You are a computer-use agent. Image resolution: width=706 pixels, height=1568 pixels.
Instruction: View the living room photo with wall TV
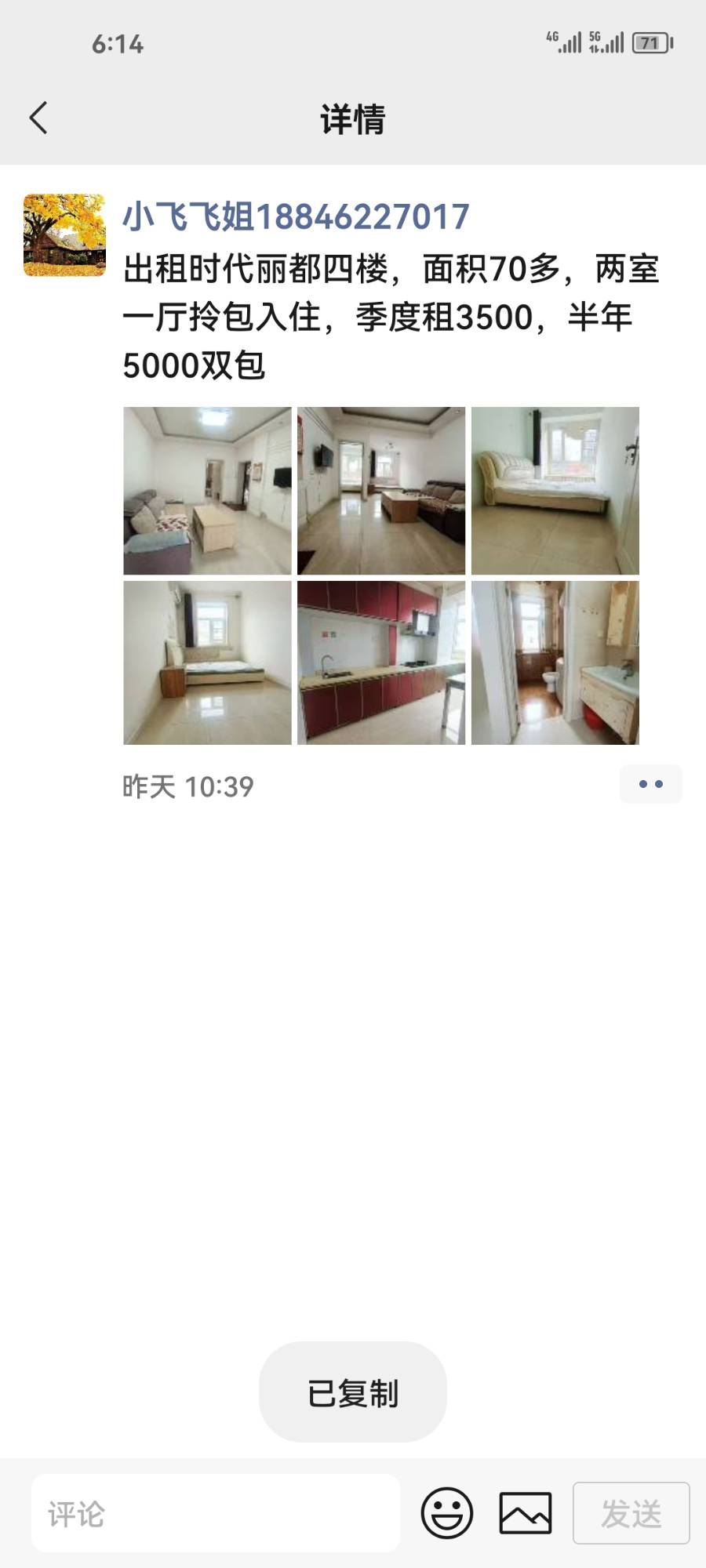[x=381, y=491]
